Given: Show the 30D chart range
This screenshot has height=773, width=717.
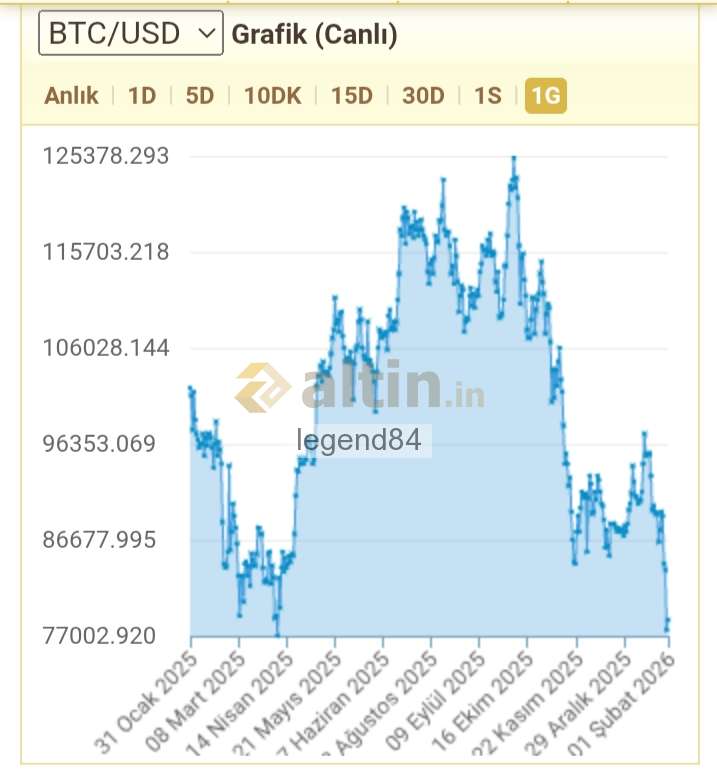Looking at the screenshot, I should (423, 96).
